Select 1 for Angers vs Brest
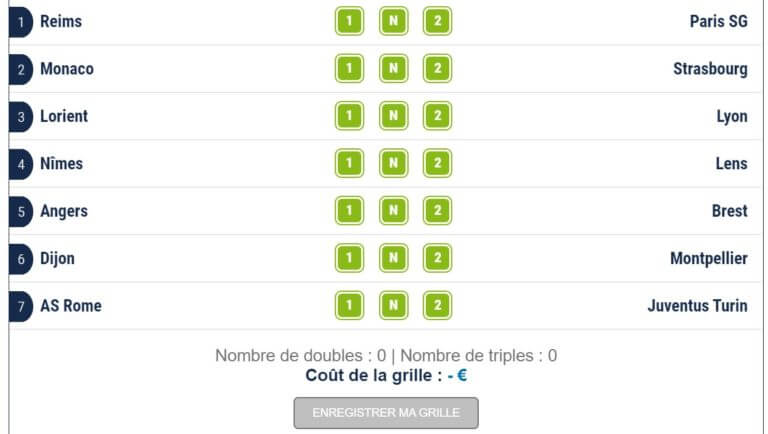This screenshot has width=768, height=434. pyautogui.click(x=349, y=211)
